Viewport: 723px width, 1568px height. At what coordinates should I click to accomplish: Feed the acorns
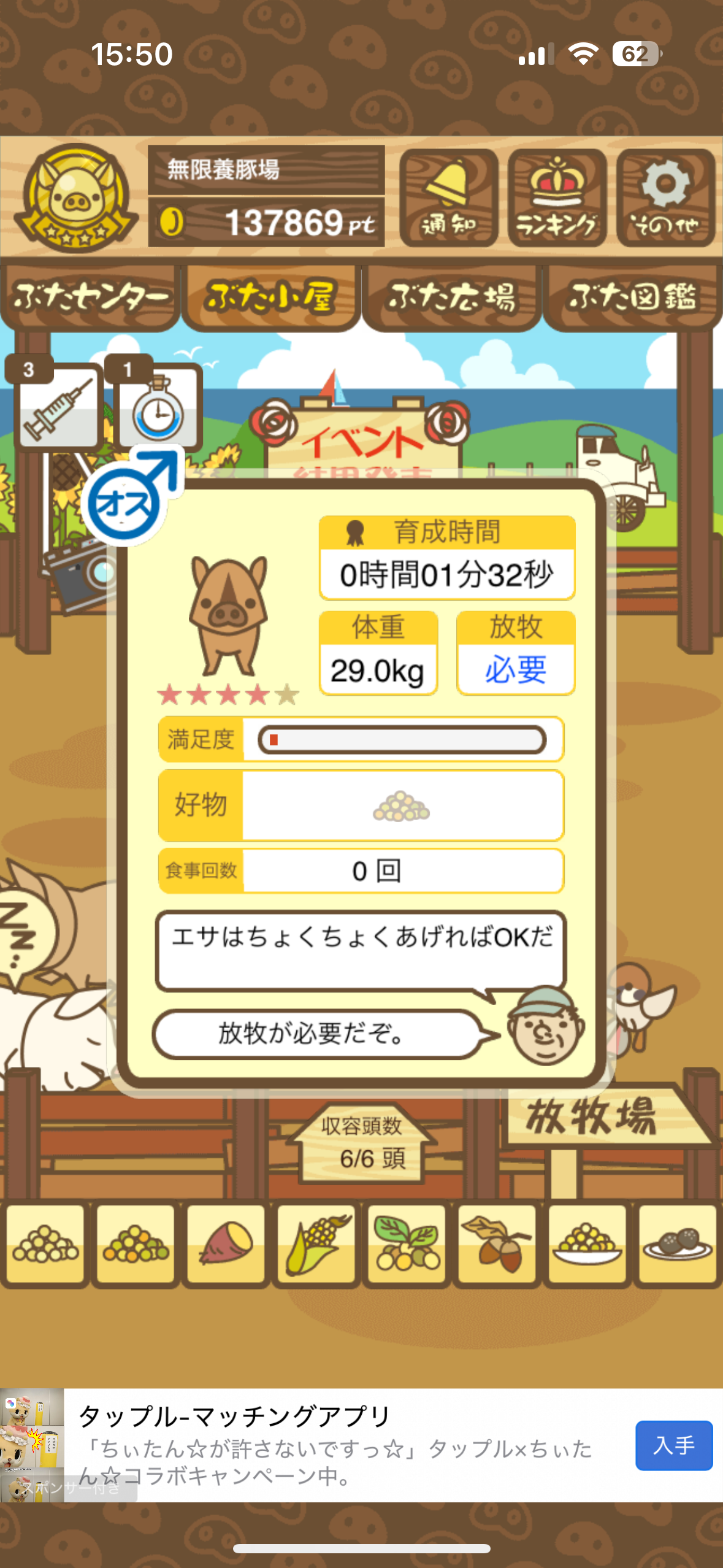(497, 1244)
